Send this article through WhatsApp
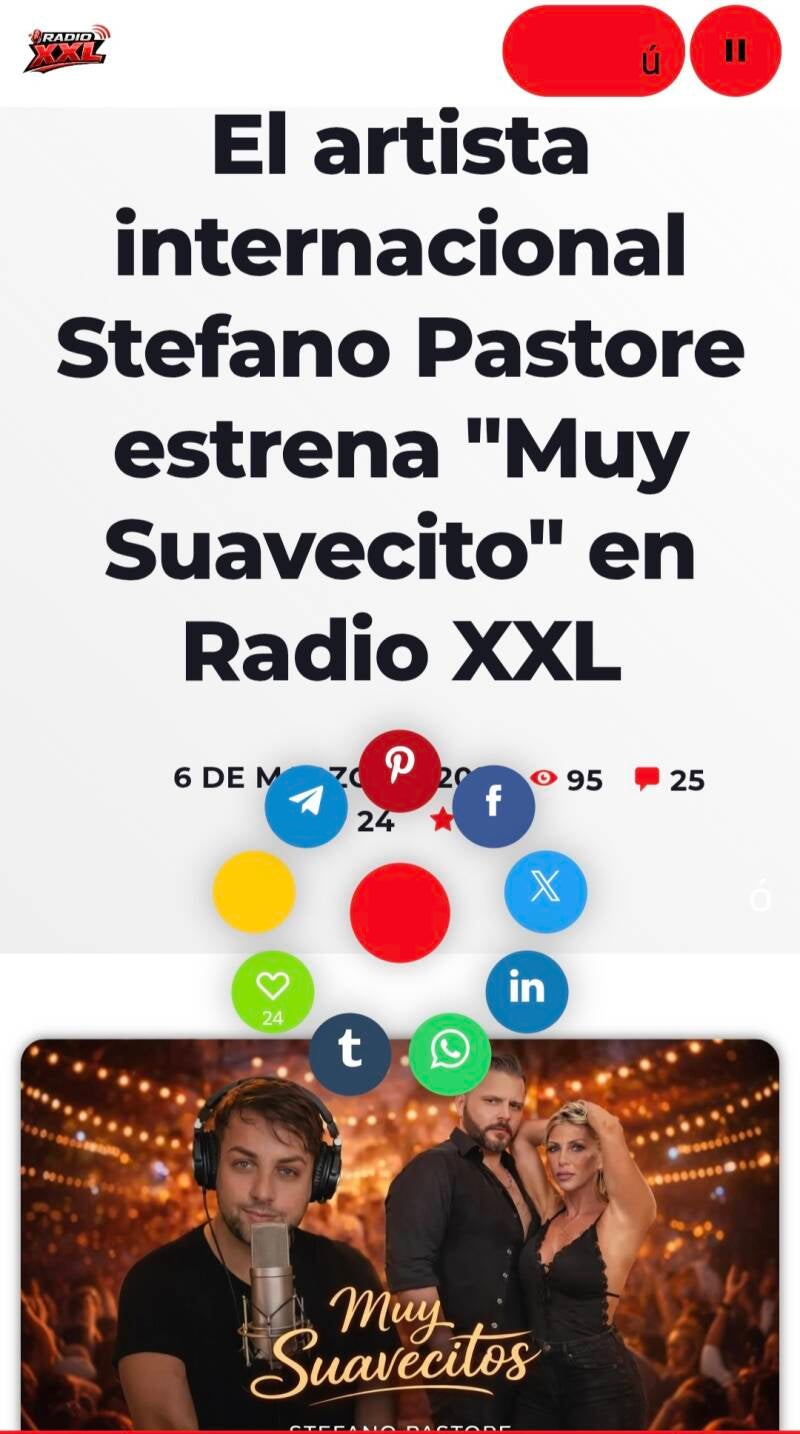The height and width of the screenshot is (1434, 800). coord(450,1054)
